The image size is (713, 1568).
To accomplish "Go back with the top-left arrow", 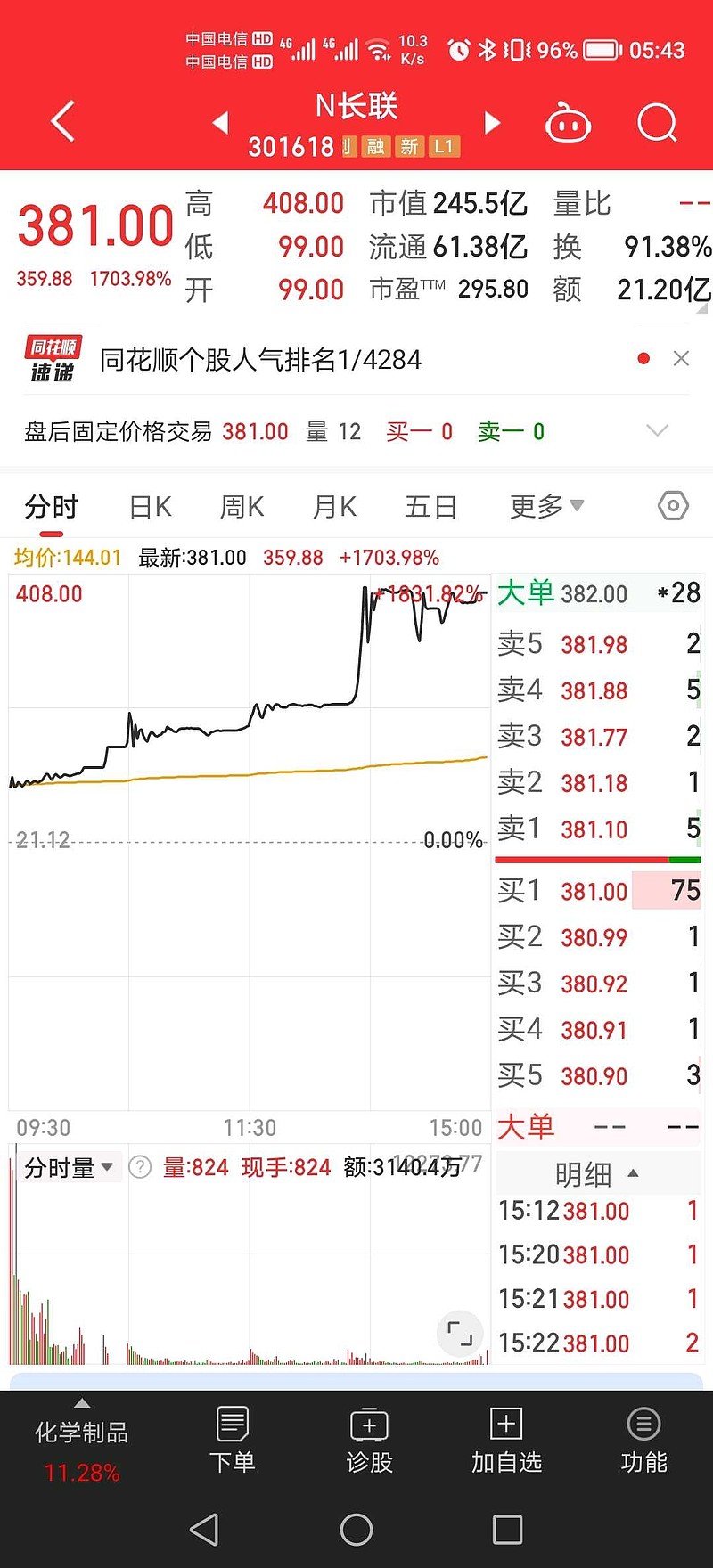I will pos(61,123).
